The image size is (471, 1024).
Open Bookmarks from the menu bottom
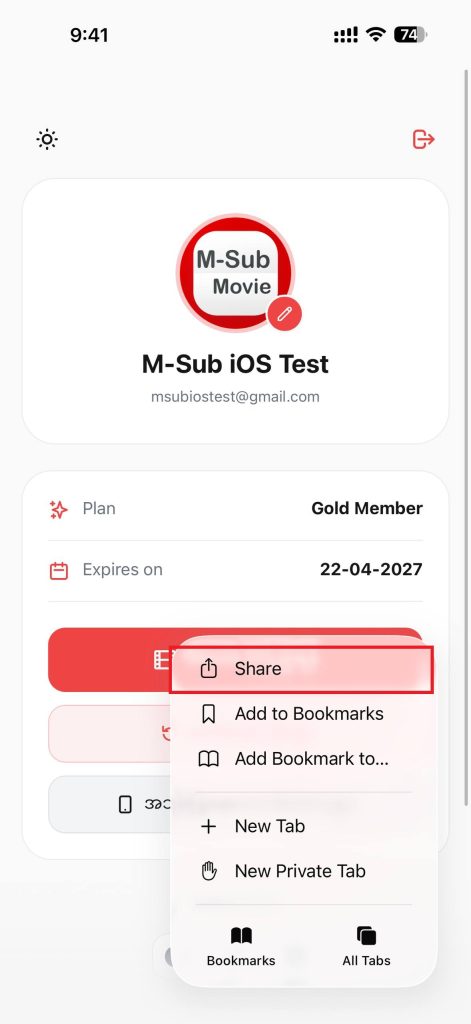click(241, 946)
